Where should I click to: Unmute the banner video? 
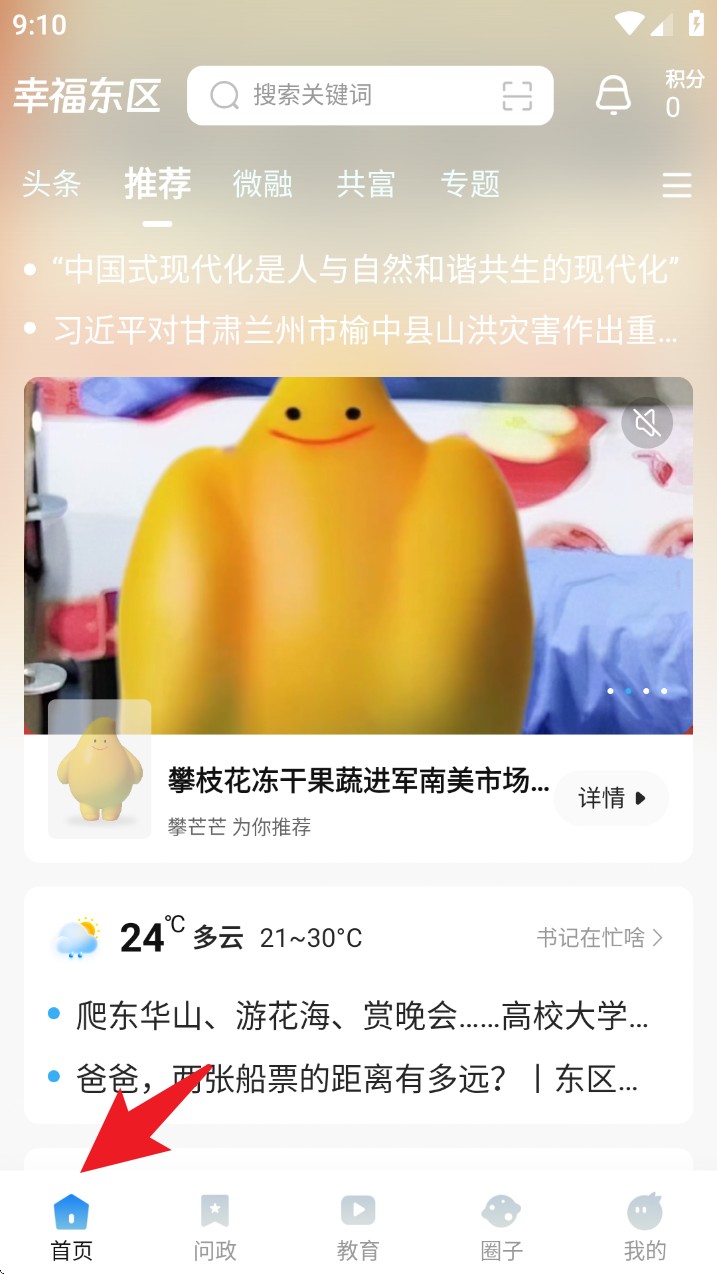click(x=647, y=424)
